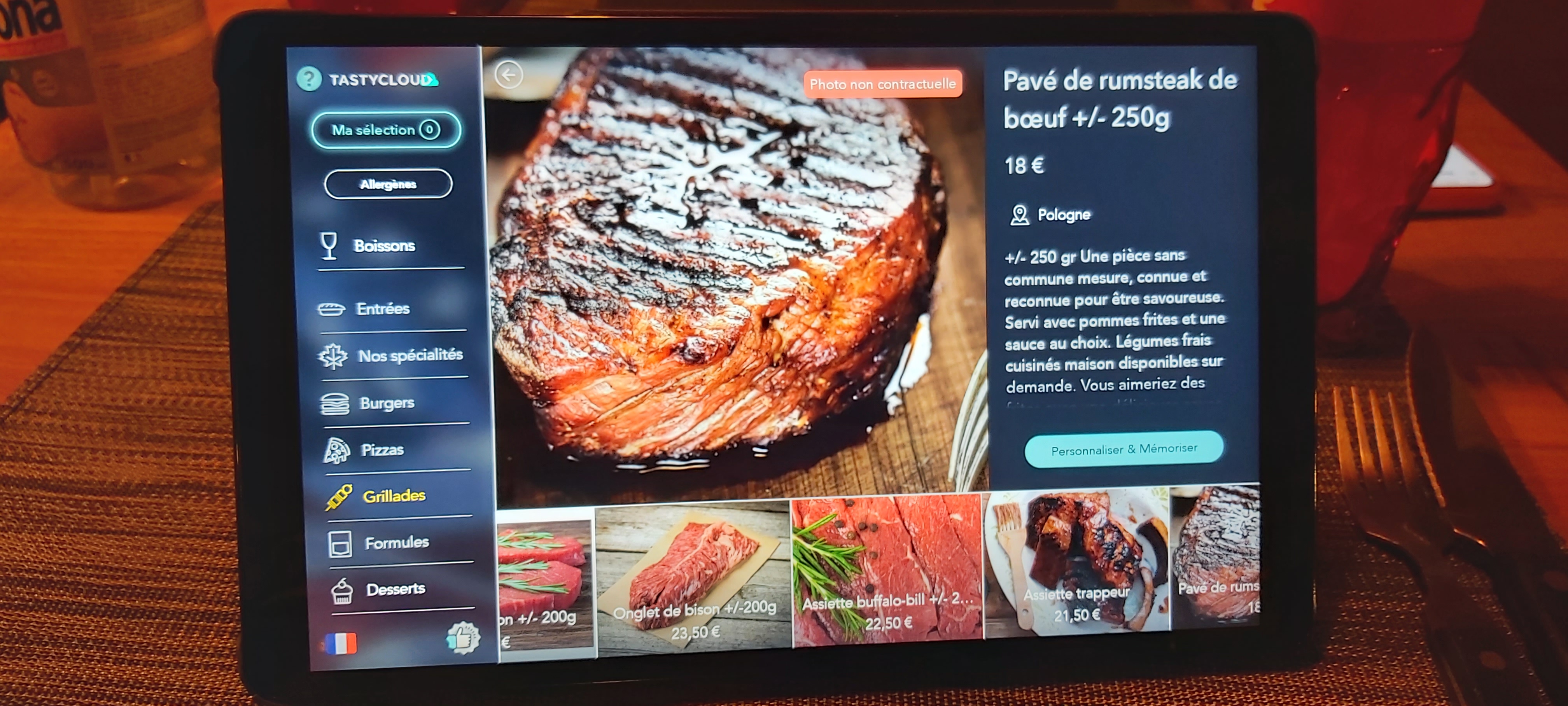Open the Grillades category
The width and height of the screenshot is (1568, 706).
point(394,496)
